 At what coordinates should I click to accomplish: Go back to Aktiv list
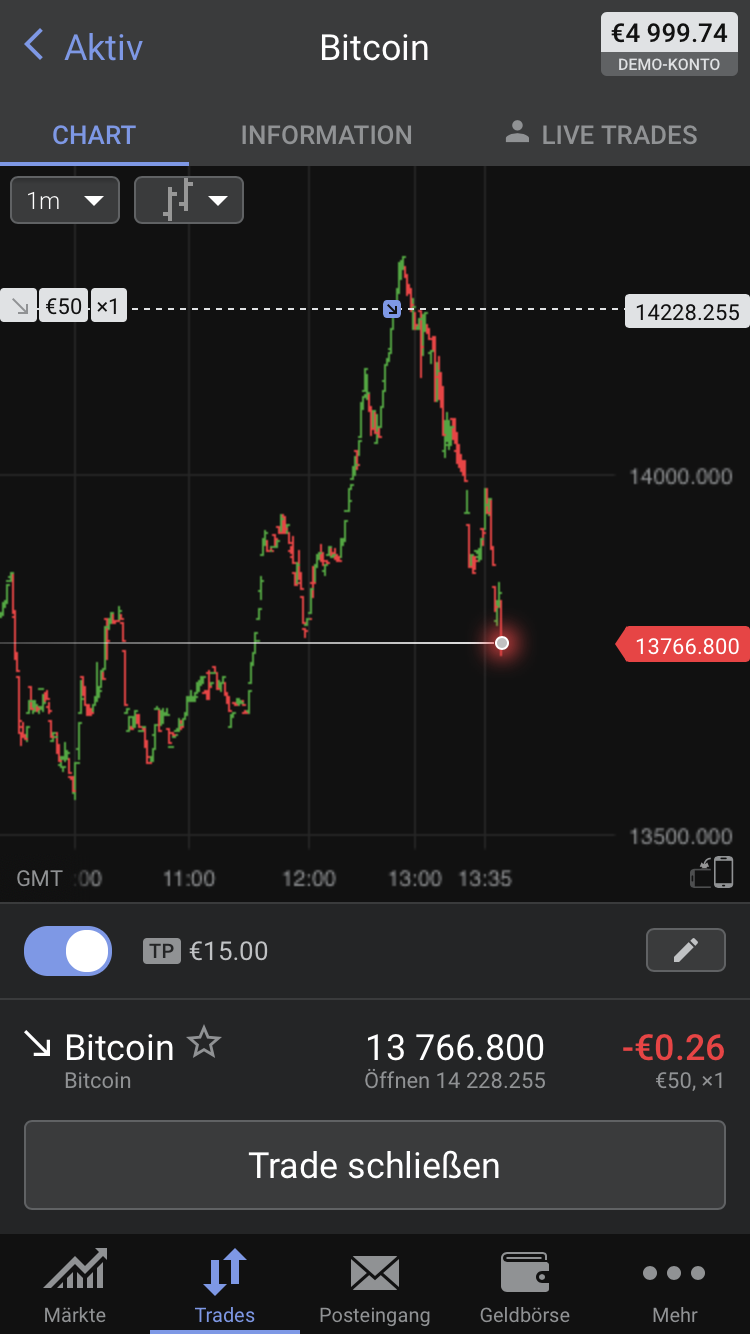pos(82,47)
